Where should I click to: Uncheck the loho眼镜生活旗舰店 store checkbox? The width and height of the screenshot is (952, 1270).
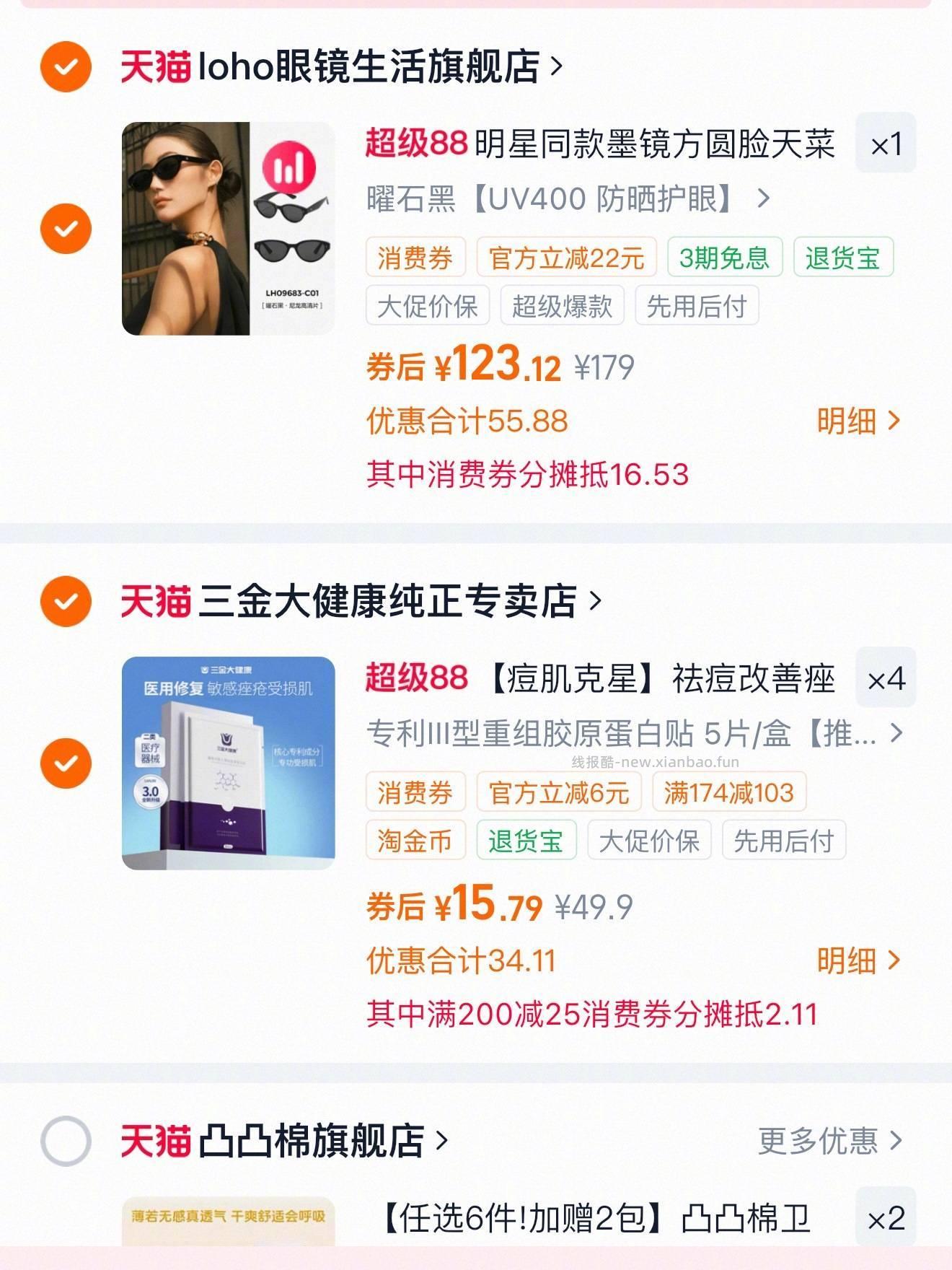click(66, 66)
